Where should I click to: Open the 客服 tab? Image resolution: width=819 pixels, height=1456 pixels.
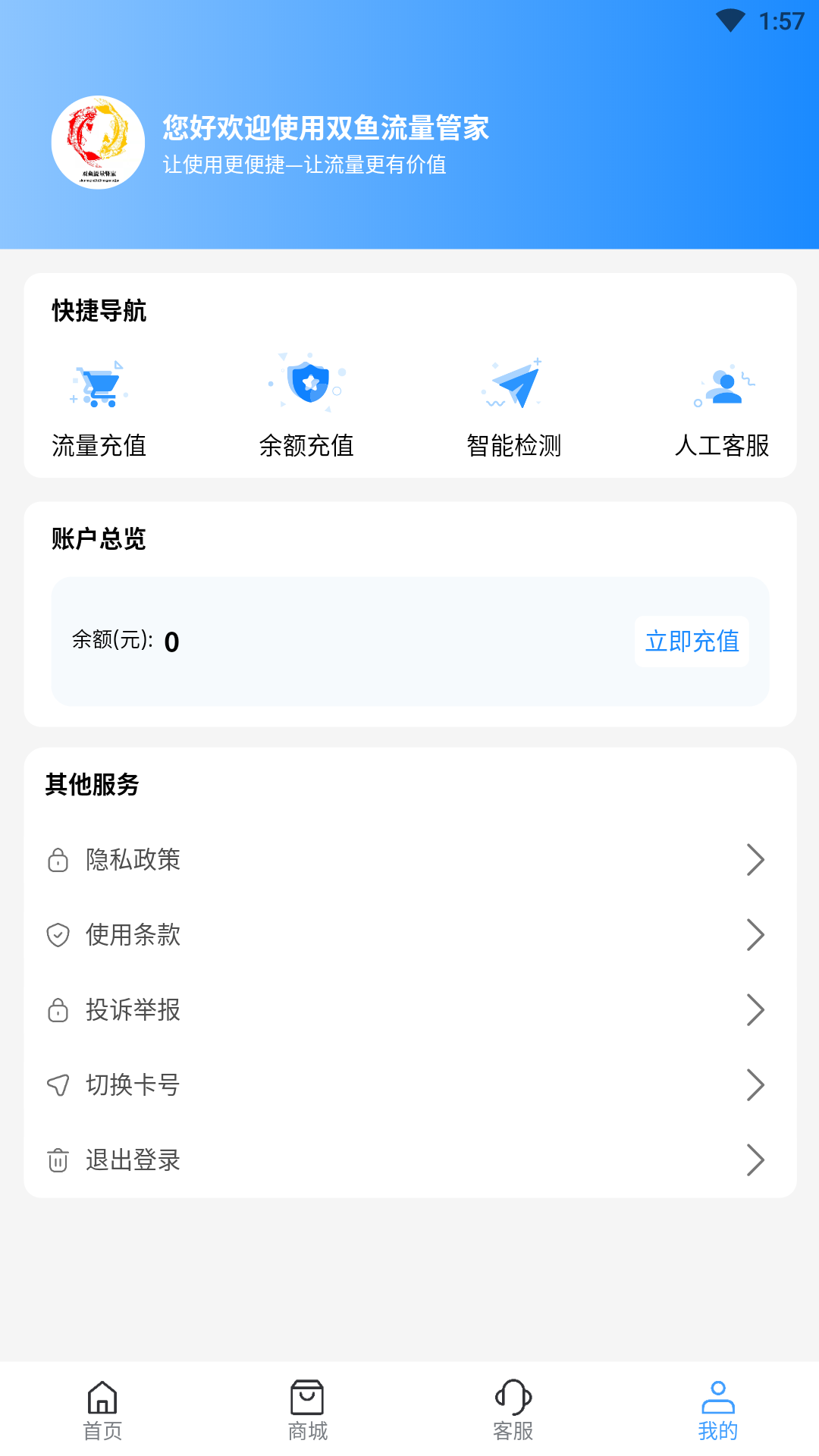(513, 1410)
